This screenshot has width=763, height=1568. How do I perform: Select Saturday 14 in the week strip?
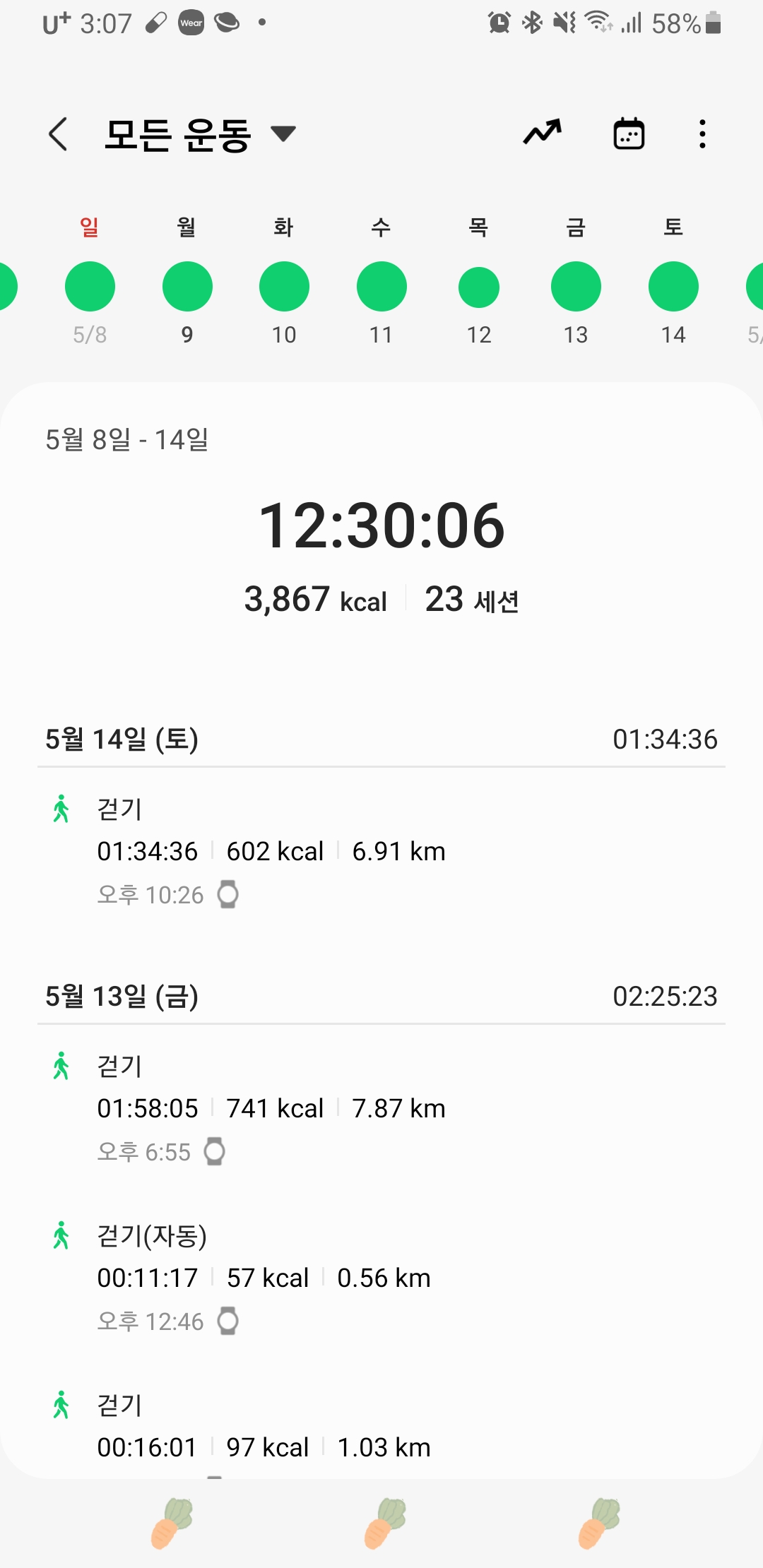tap(673, 287)
